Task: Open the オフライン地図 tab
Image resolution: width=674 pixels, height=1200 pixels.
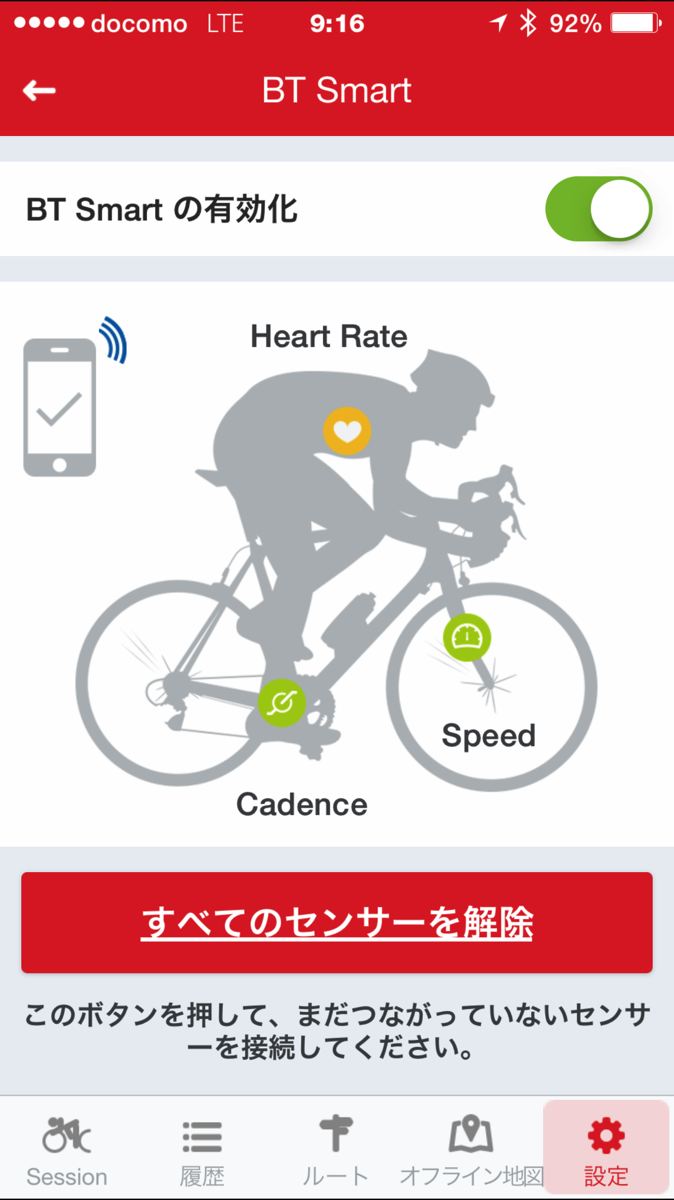Action: [x=471, y=1150]
